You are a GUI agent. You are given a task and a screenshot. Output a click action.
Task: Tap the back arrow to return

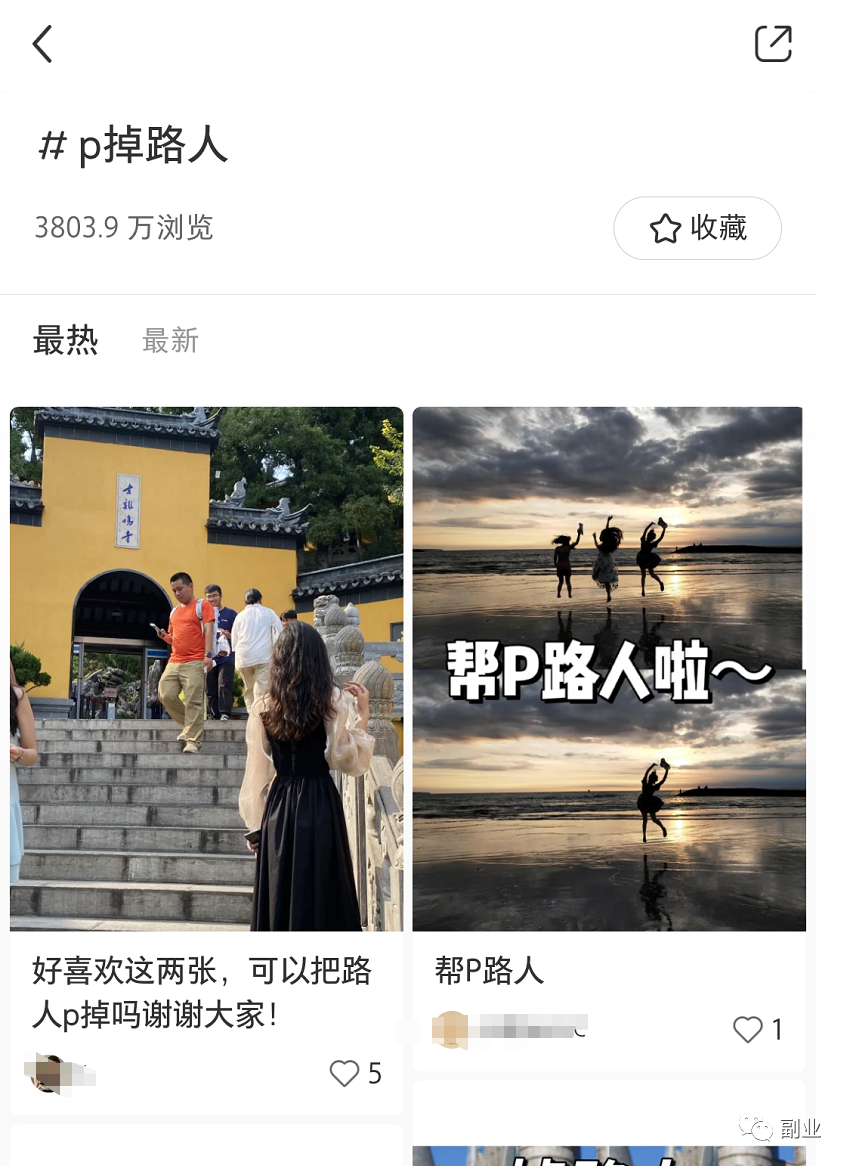click(42, 44)
